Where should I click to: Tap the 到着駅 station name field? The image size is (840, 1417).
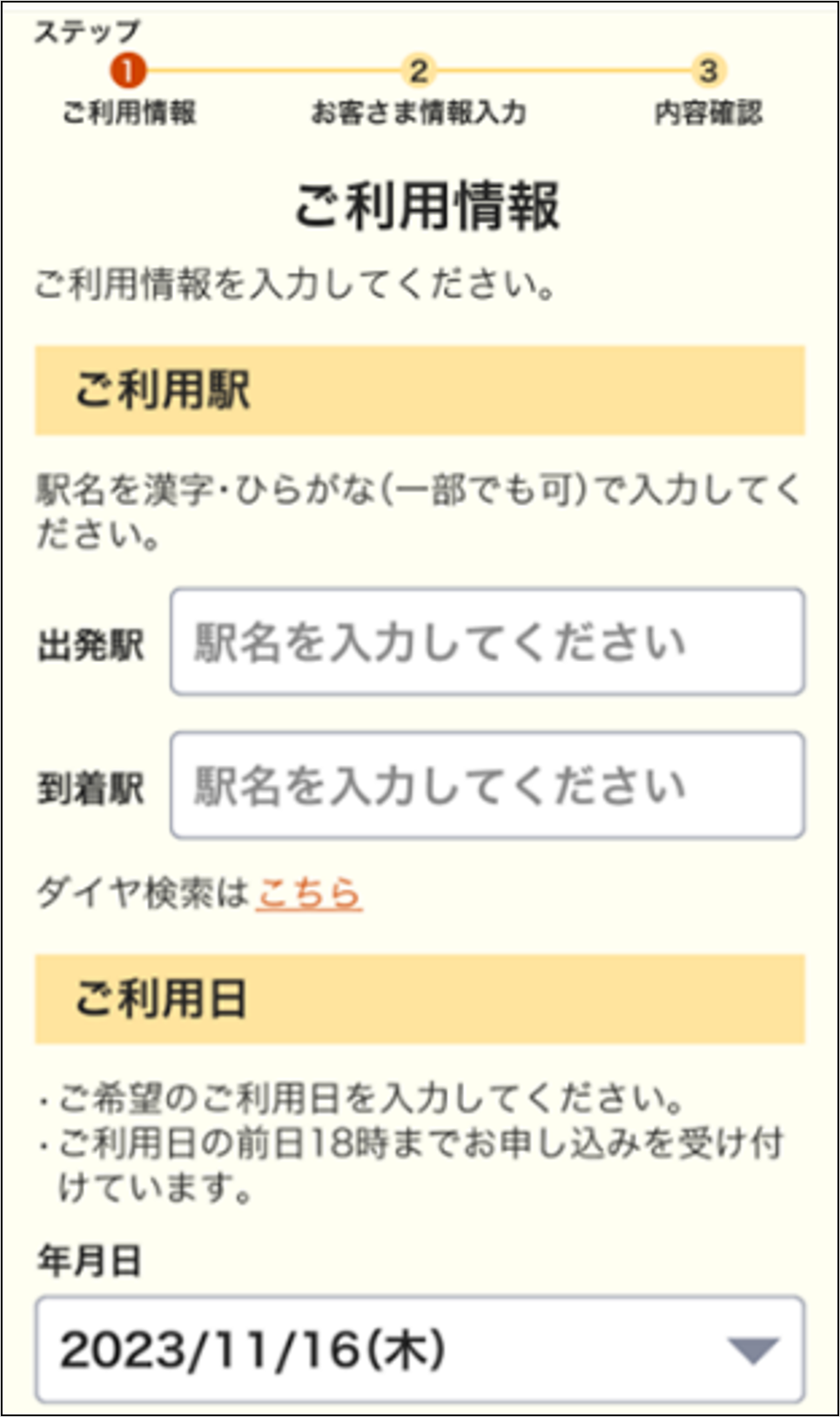coord(487,786)
